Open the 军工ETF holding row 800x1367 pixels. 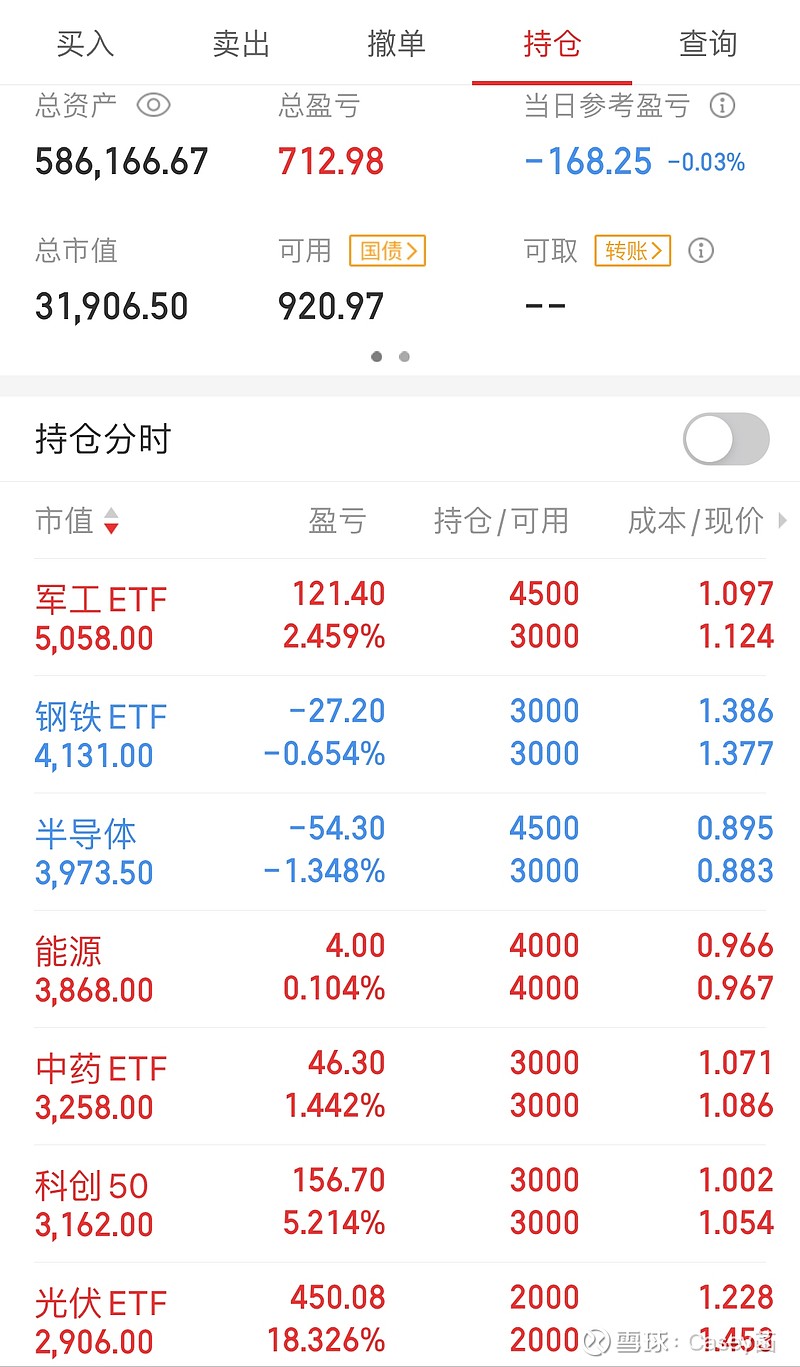click(400, 616)
